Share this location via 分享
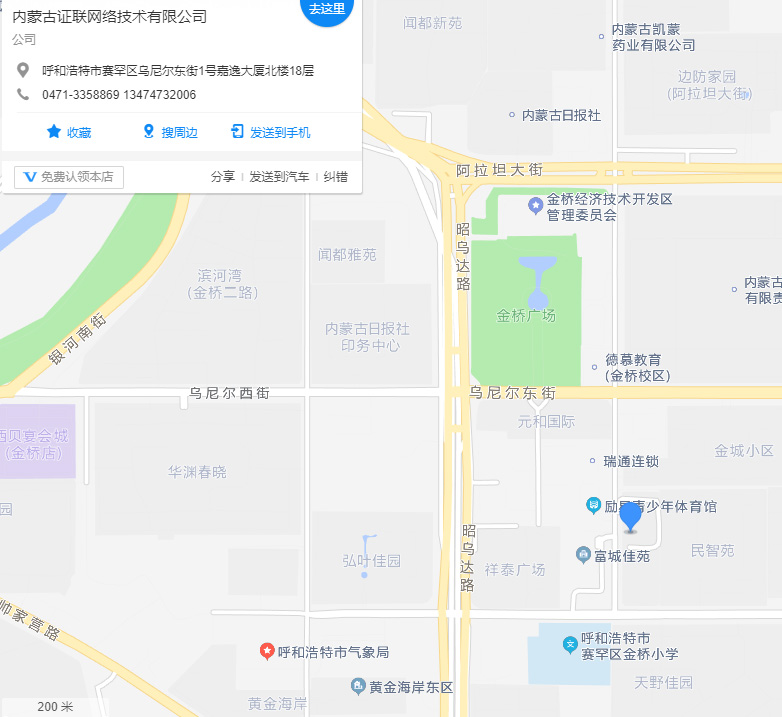The width and height of the screenshot is (782, 717). coord(223,177)
